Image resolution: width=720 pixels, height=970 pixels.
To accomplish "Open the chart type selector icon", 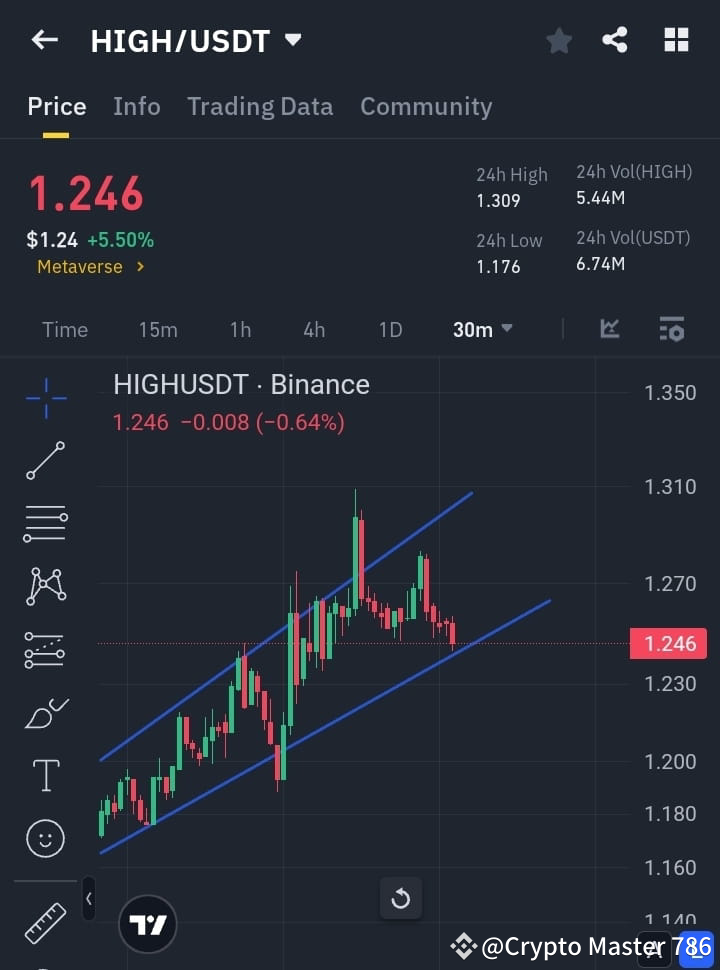I will [609, 329].
